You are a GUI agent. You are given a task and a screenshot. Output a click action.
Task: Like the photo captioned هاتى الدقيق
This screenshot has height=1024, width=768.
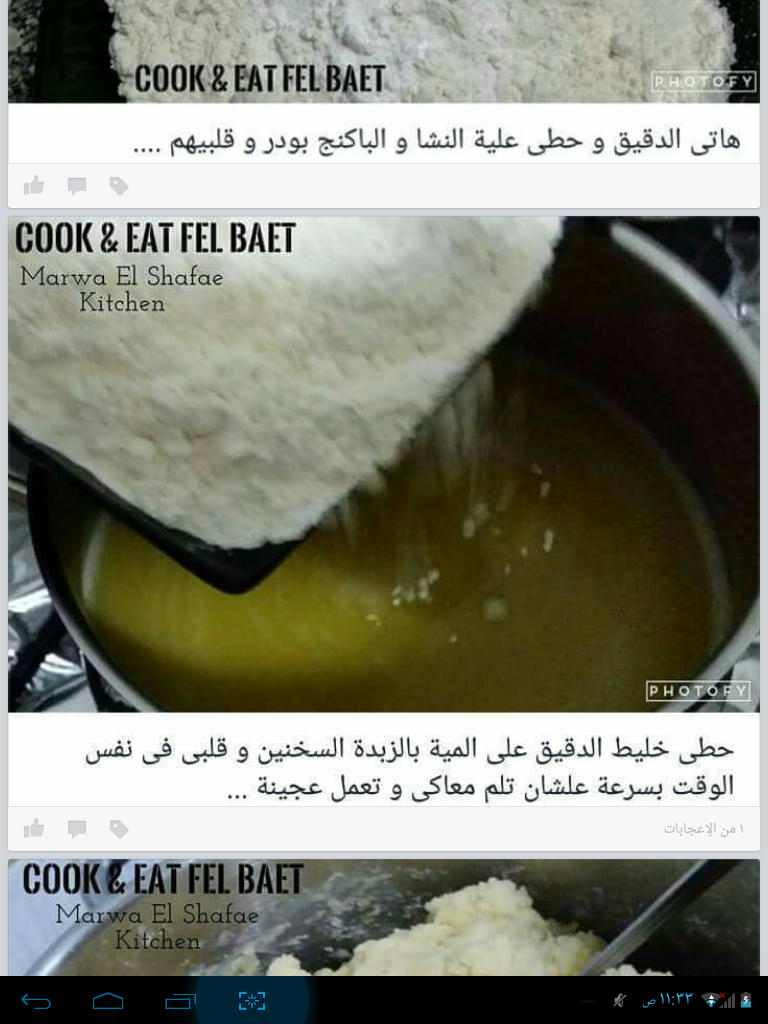34,186
